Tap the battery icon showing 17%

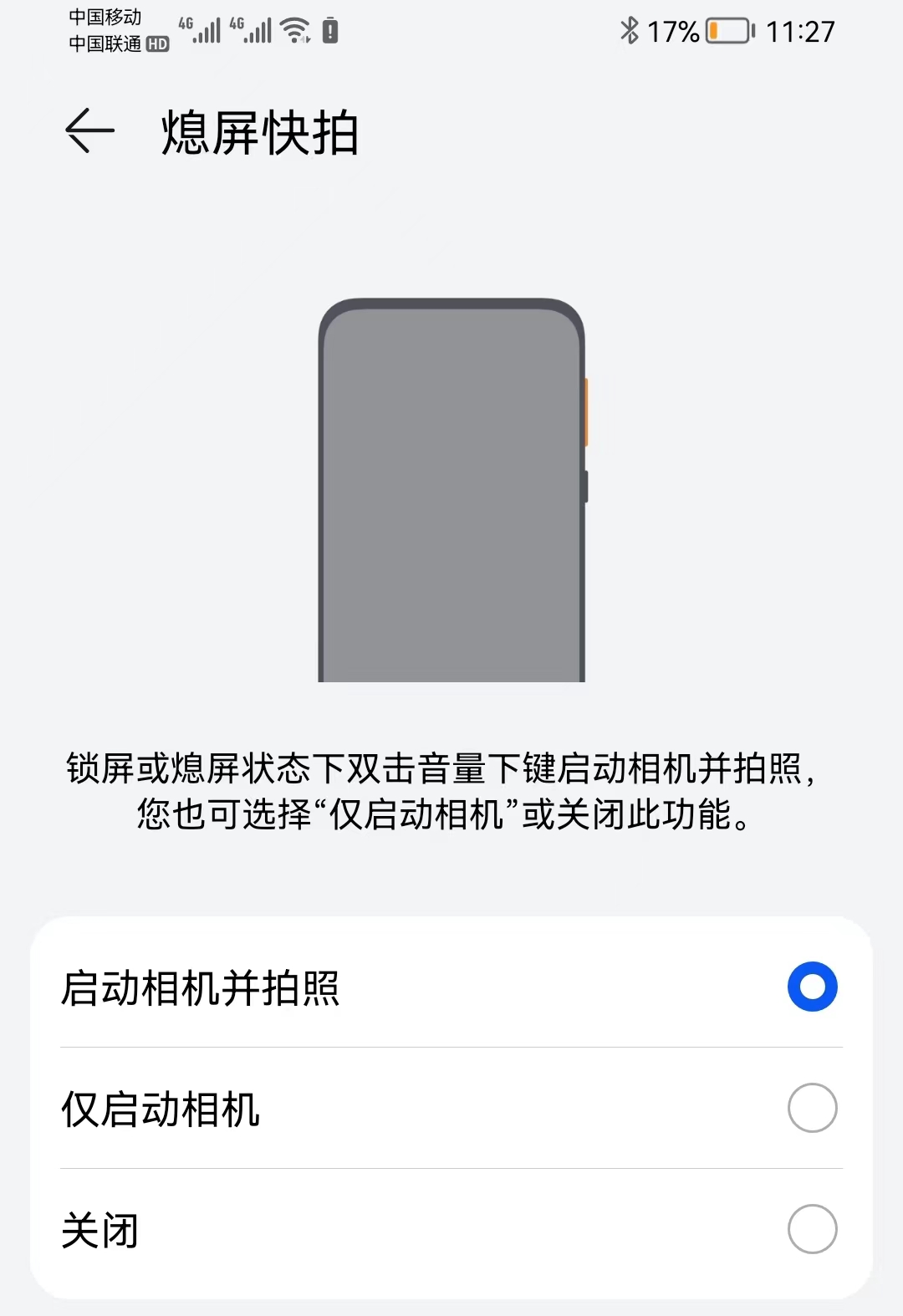point(726,31)
